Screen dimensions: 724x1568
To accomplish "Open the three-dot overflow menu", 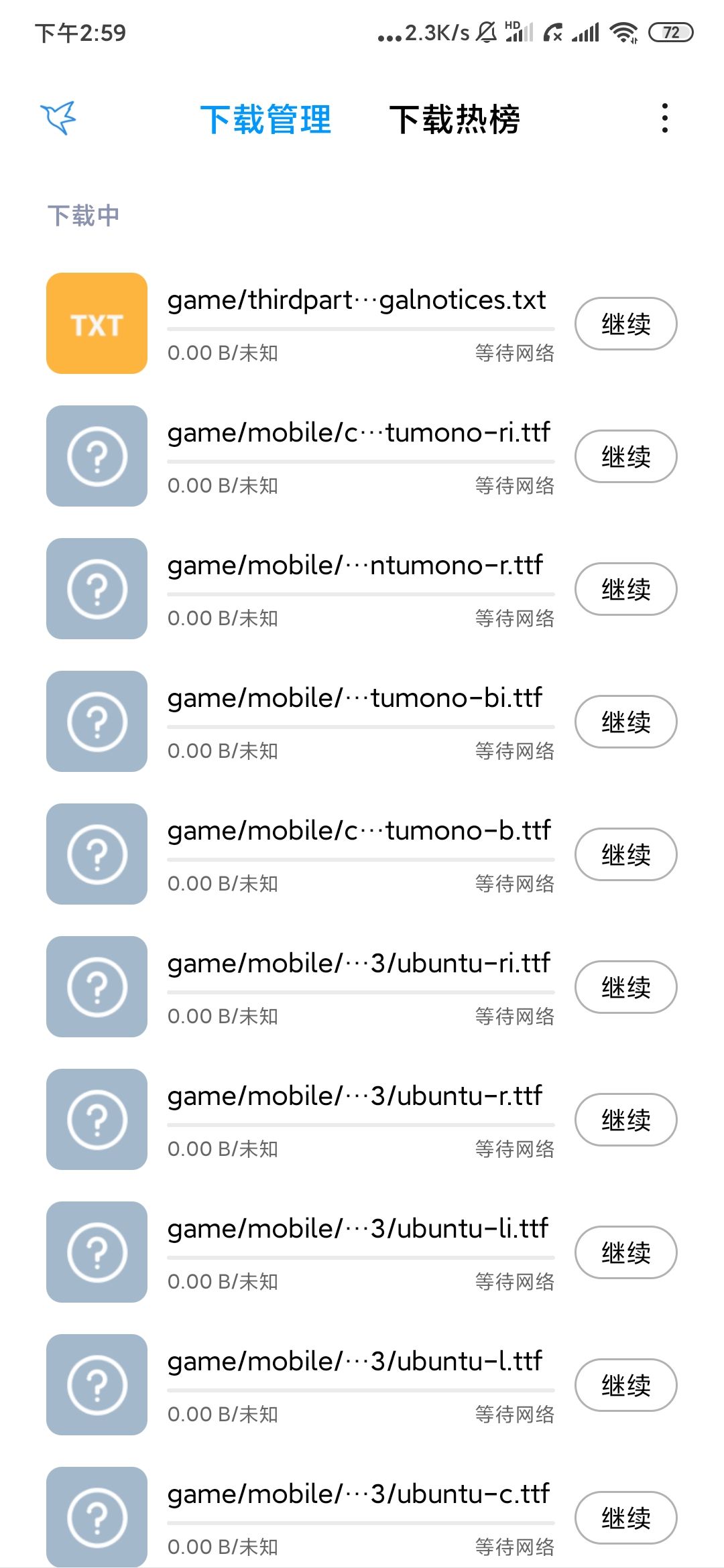I will pos(664,118).
